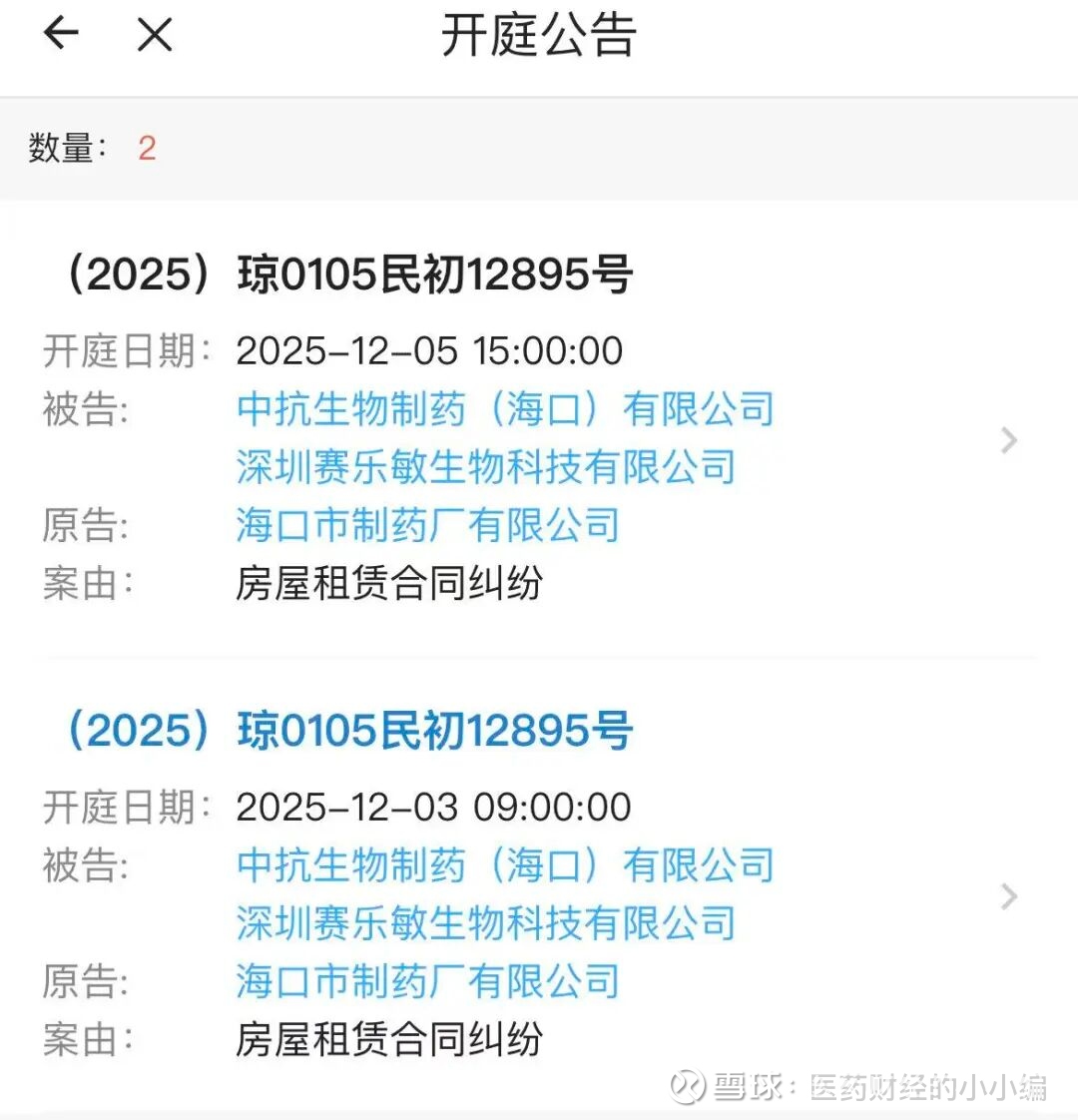Open defendant 深圳赛乐敏生物科技 in the 12-03 hearing
Screen dimensions: 1078x1120
485,923
